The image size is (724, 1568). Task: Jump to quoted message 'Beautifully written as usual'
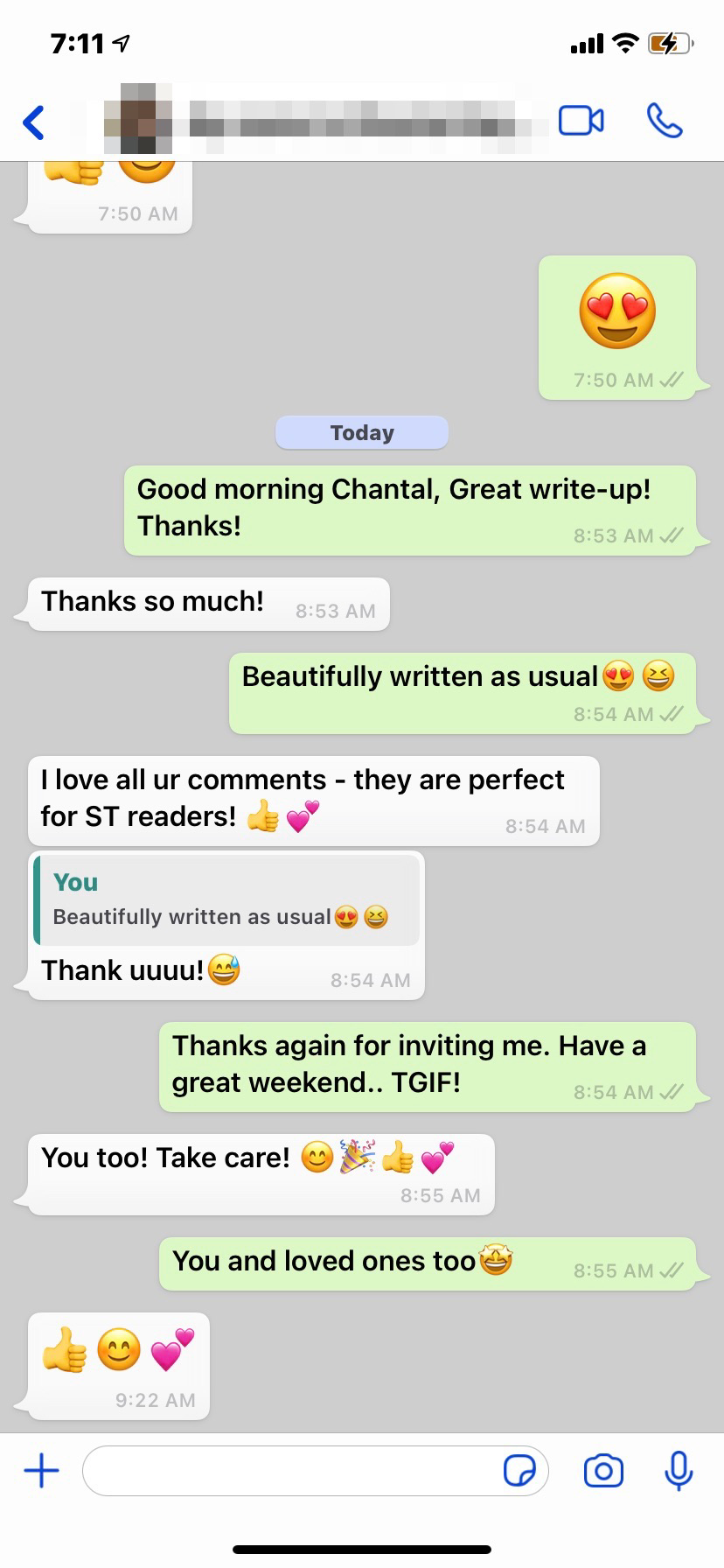226,900
